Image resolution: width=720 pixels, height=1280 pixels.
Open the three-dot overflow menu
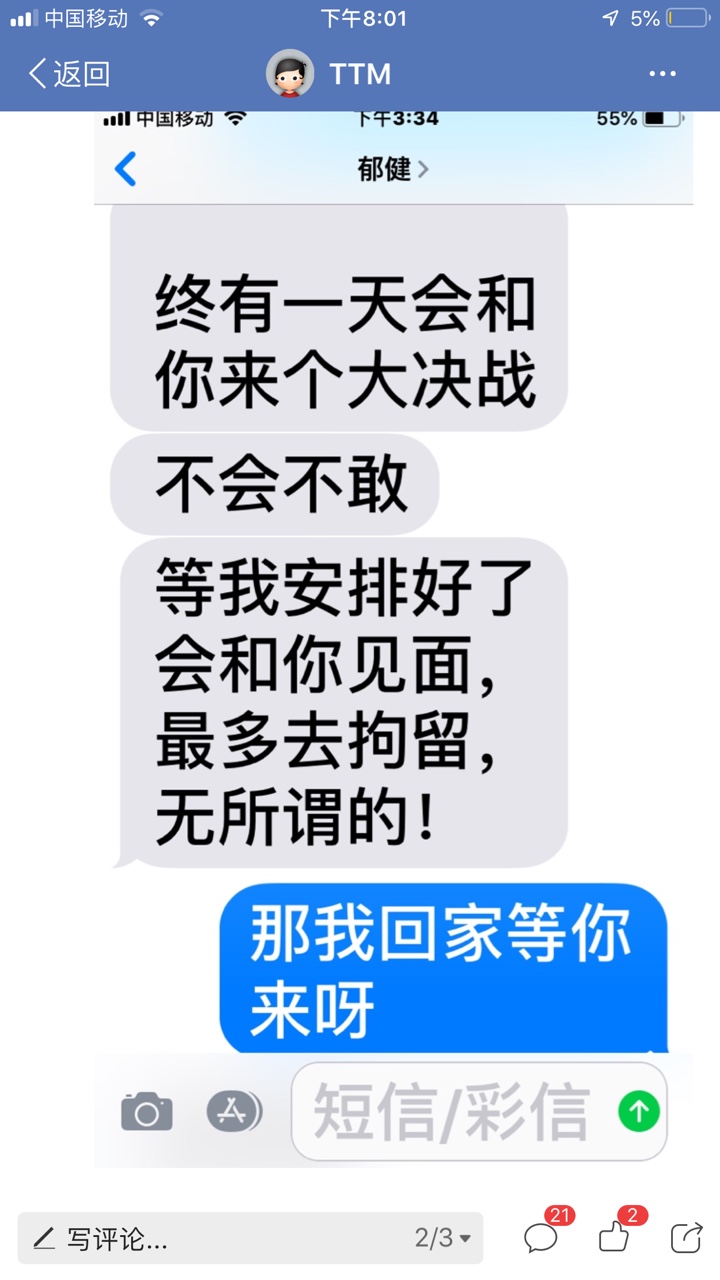pos(663,74)
